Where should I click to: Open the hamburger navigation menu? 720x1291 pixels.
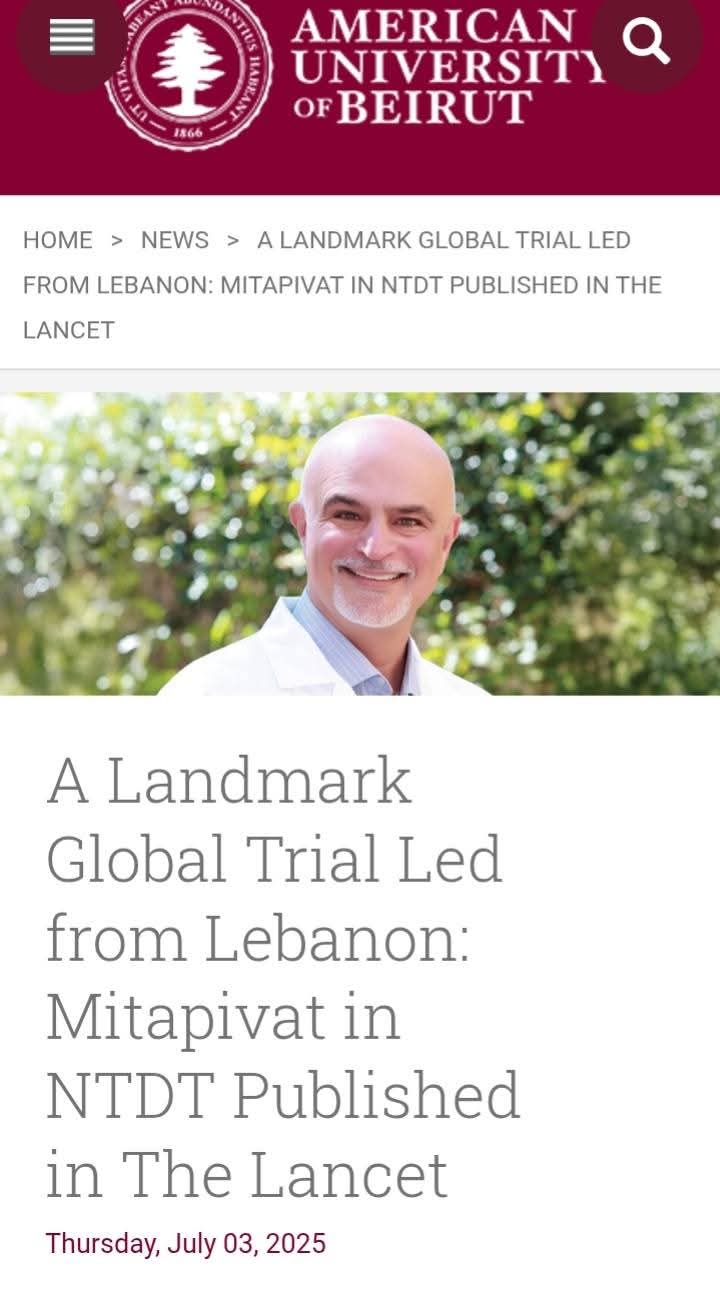coord(72,38)
